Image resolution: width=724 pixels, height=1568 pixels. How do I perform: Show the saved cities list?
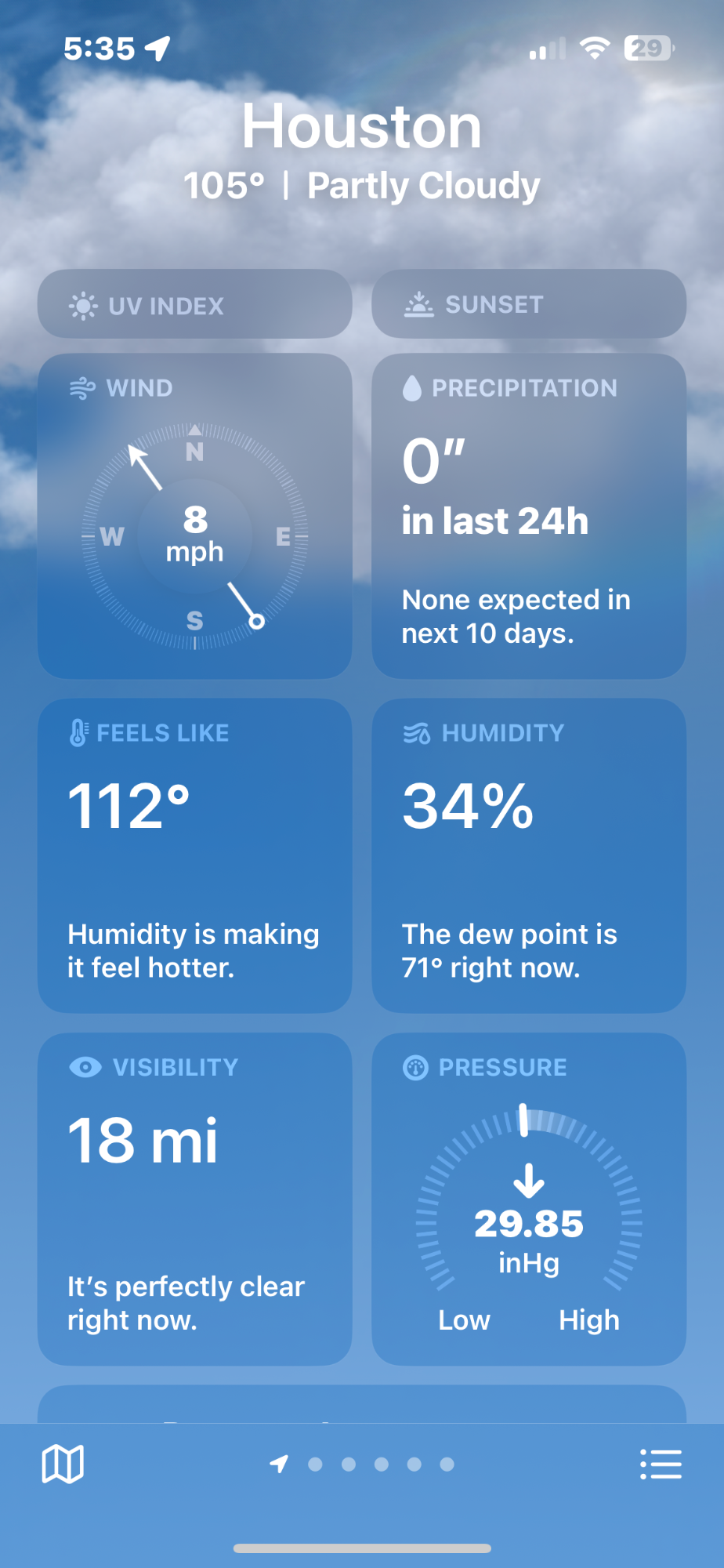click(x=661, y=1464)
